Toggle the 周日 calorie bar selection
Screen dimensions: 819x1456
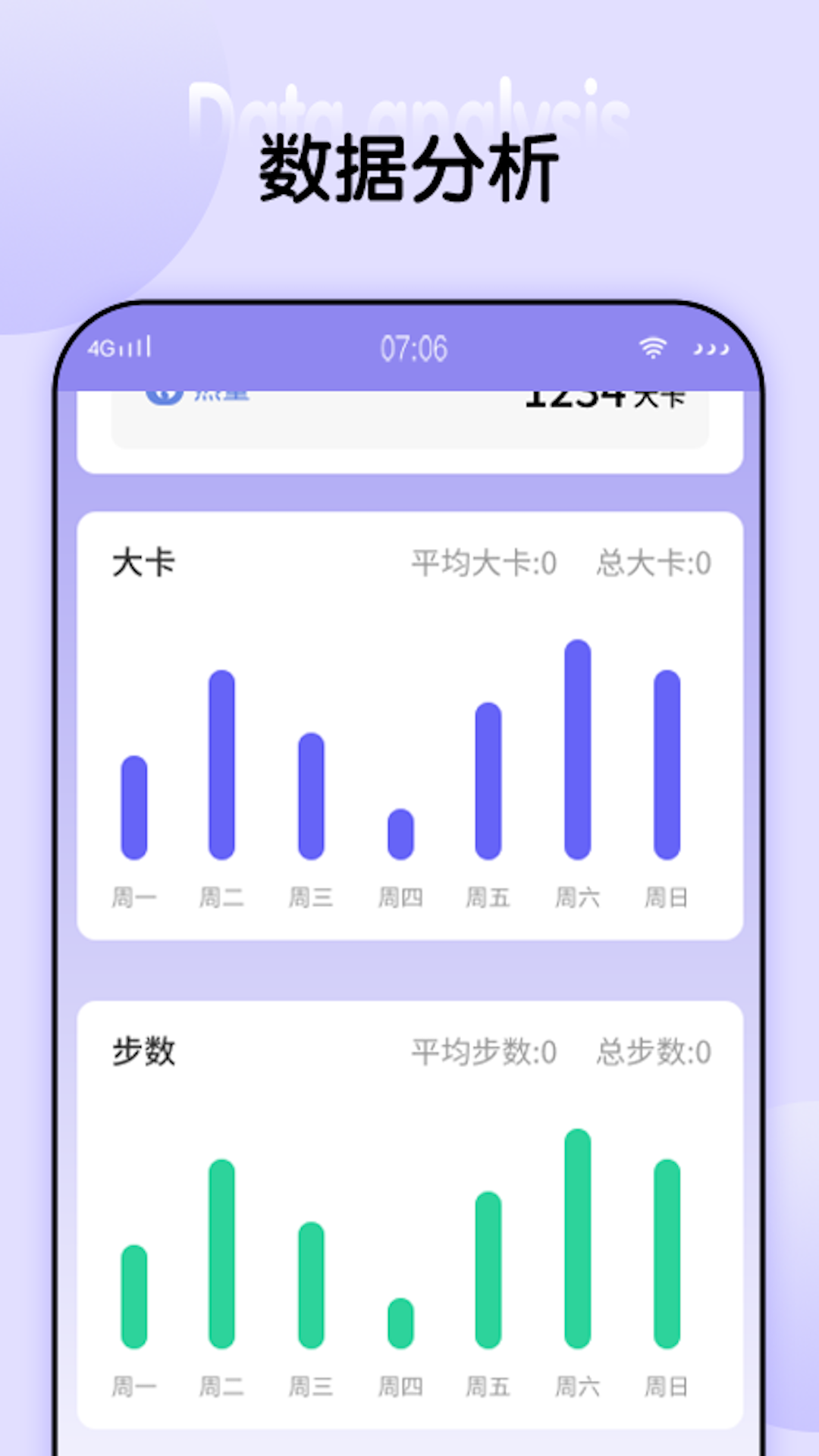pos(667,766)
